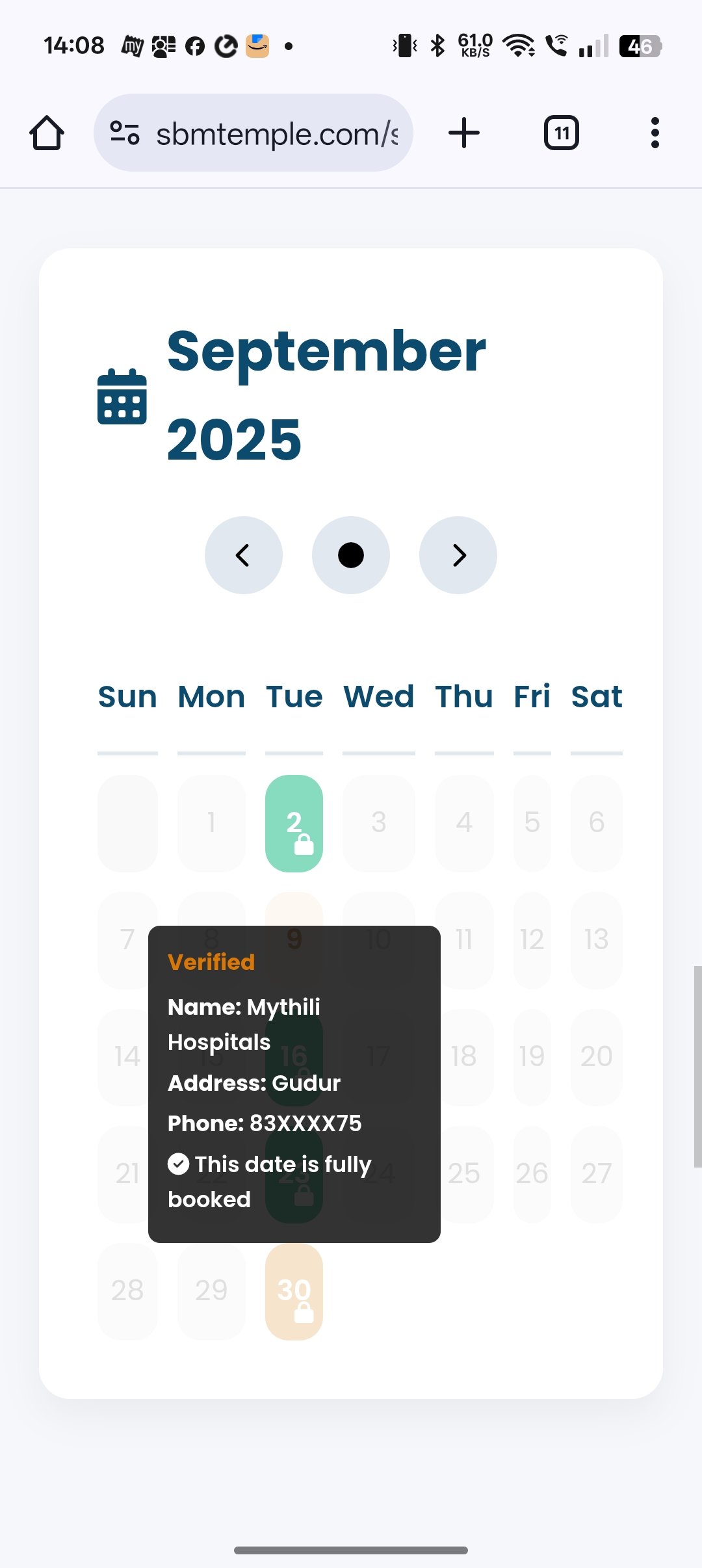Jump to today with the dot button

point(351,555)
